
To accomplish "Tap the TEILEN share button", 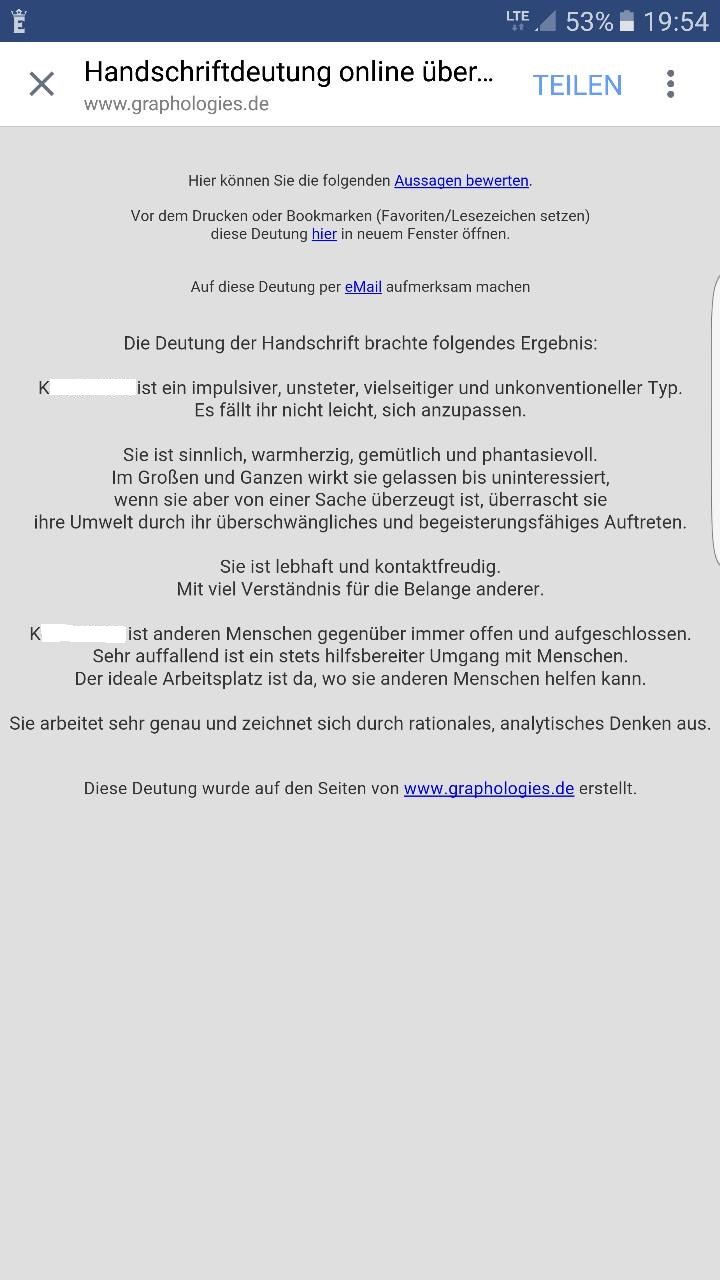I will click(577, 85).
